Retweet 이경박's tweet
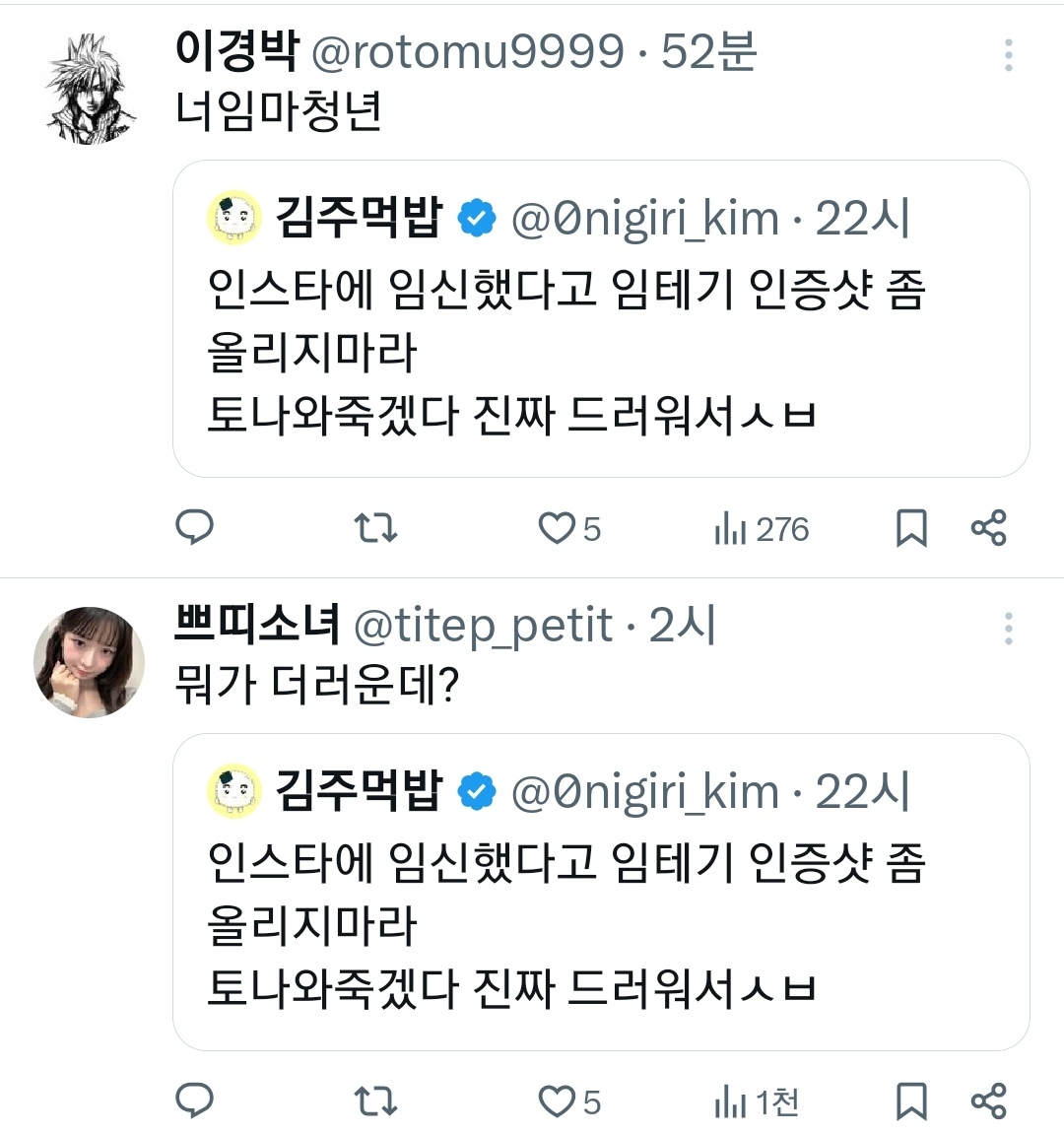This screenshot has height=1134, width=1064. 375,529
